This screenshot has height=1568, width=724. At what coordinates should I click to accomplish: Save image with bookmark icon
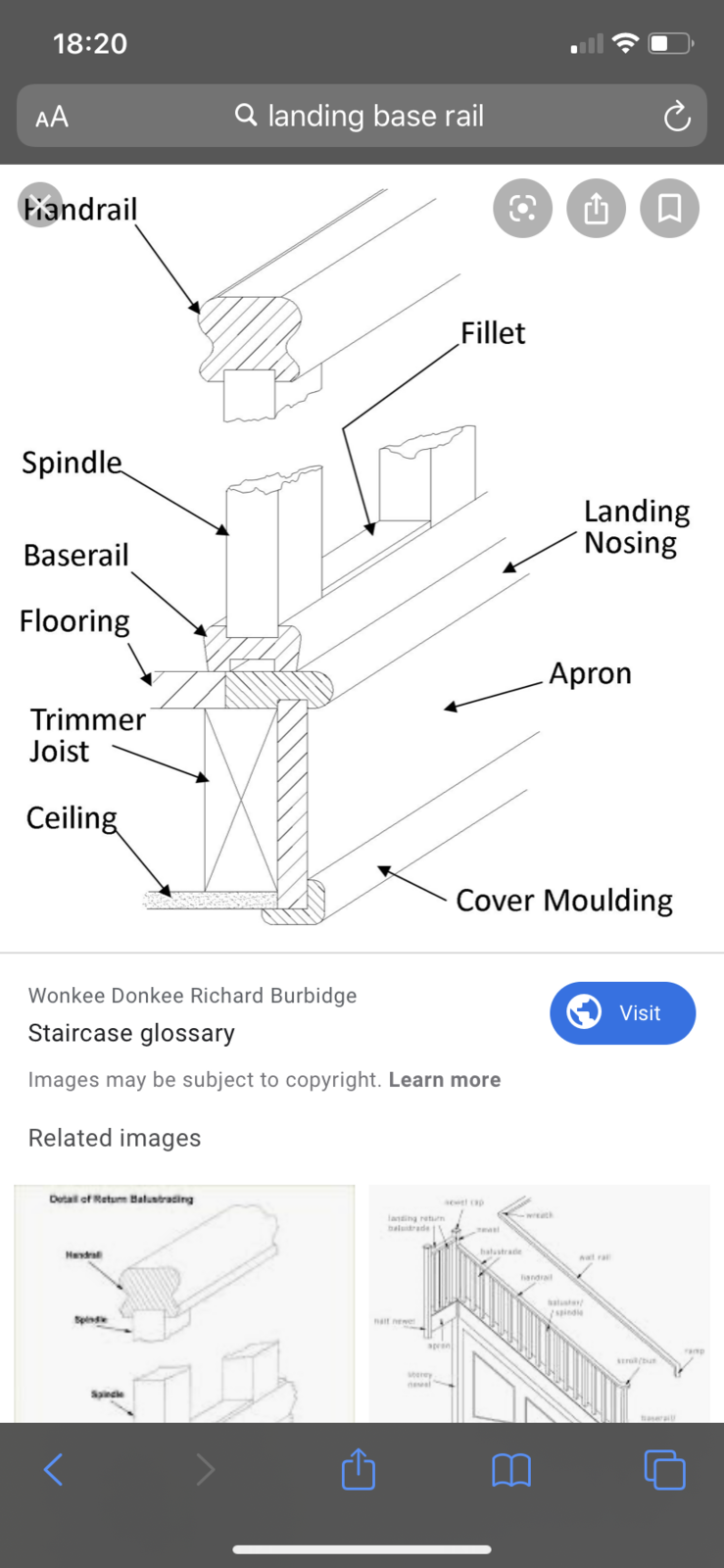pos(669,208)
